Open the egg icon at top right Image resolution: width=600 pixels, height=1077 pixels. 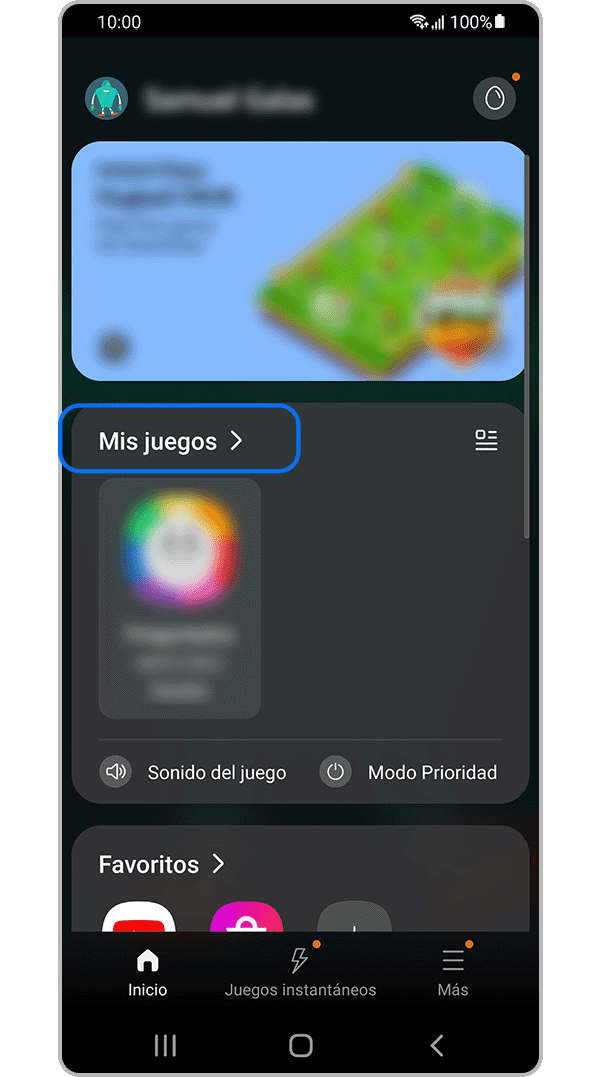(x=494, y=98)
